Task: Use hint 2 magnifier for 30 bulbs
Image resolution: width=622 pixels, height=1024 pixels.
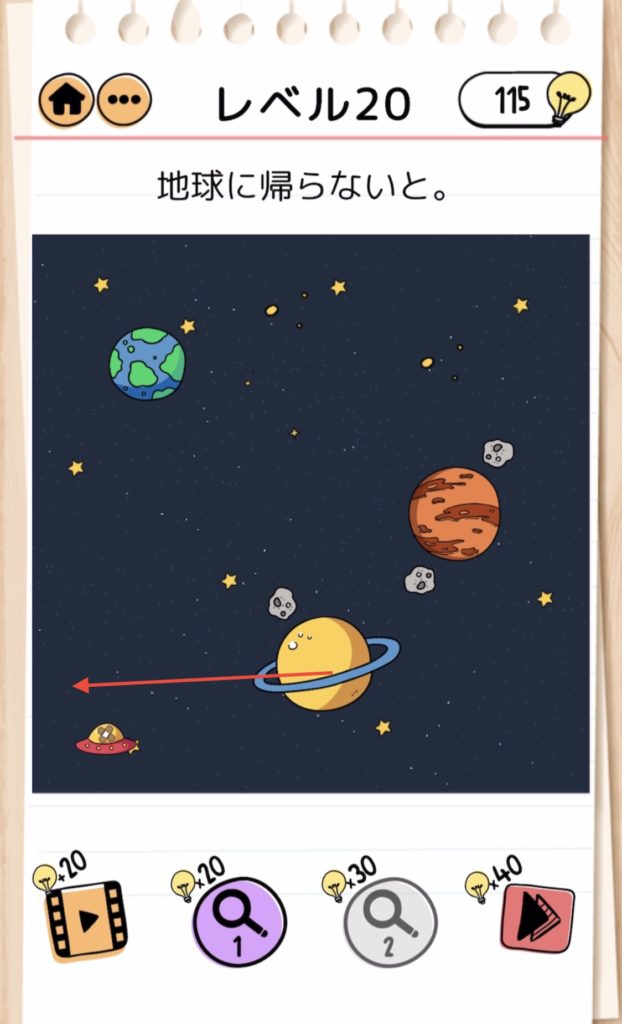Action: [x=390, y=922]
